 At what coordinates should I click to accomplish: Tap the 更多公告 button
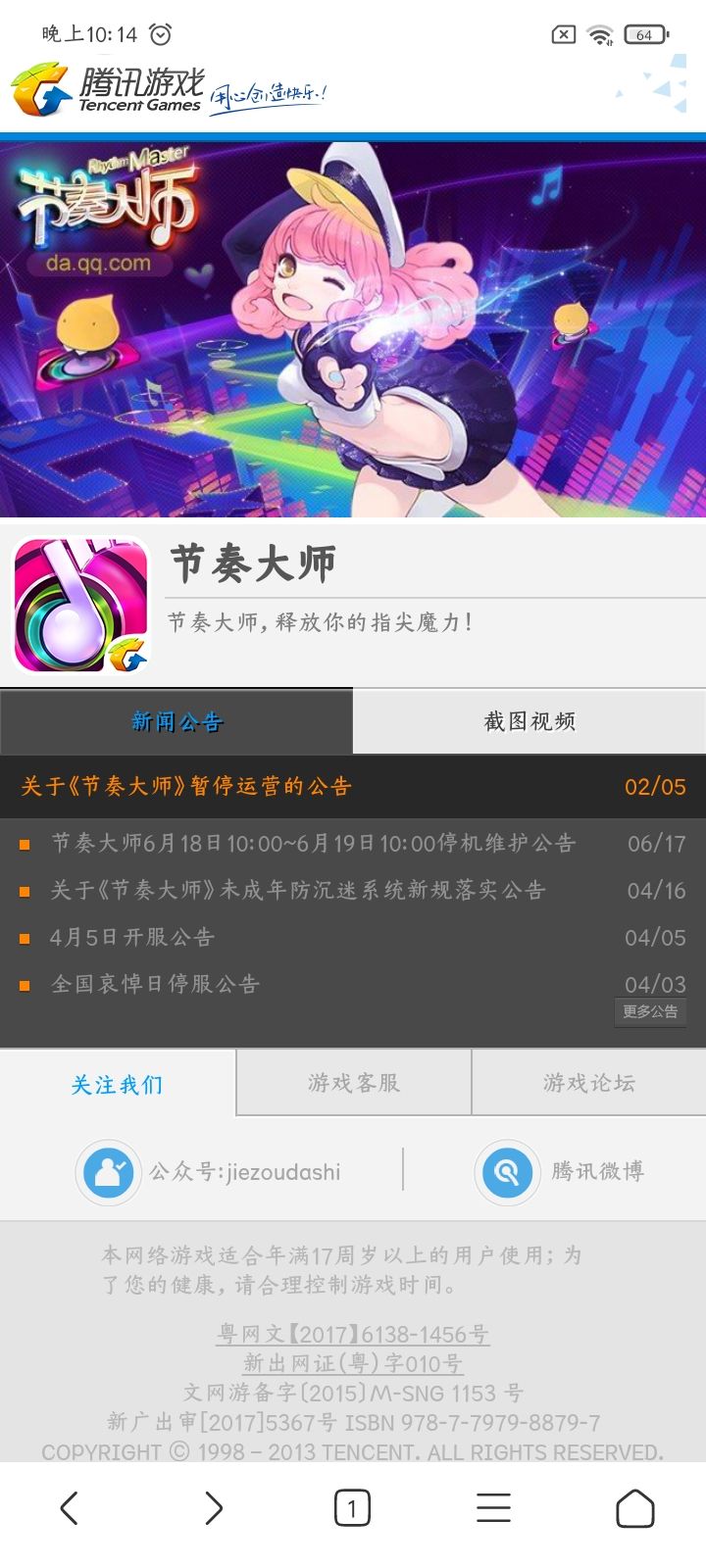[x=649, y=1012]
